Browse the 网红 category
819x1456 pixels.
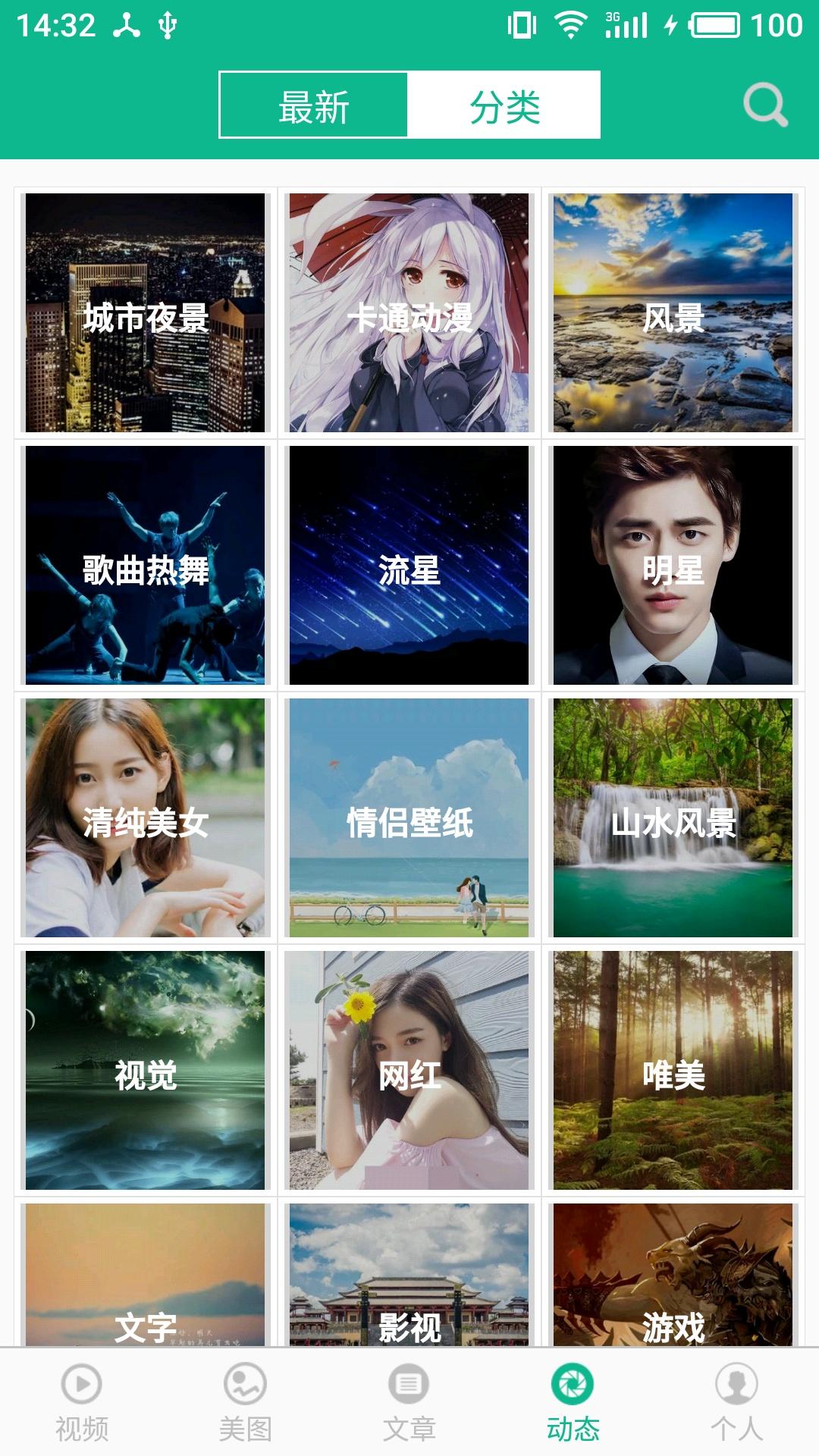tap(409, 1071)
